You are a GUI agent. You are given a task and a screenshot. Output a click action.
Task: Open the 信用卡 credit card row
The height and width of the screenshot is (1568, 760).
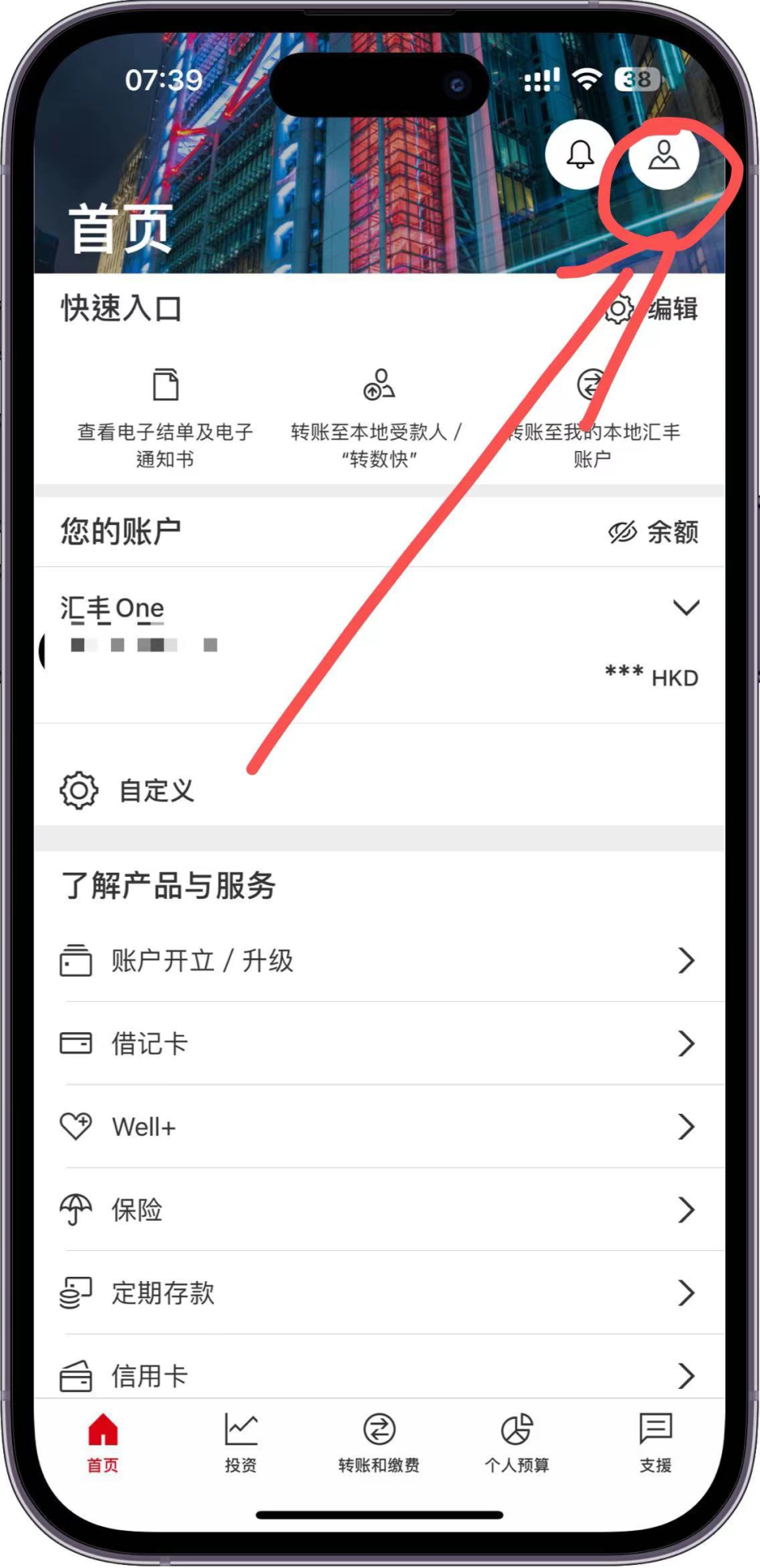click(x=379, y=1375)
